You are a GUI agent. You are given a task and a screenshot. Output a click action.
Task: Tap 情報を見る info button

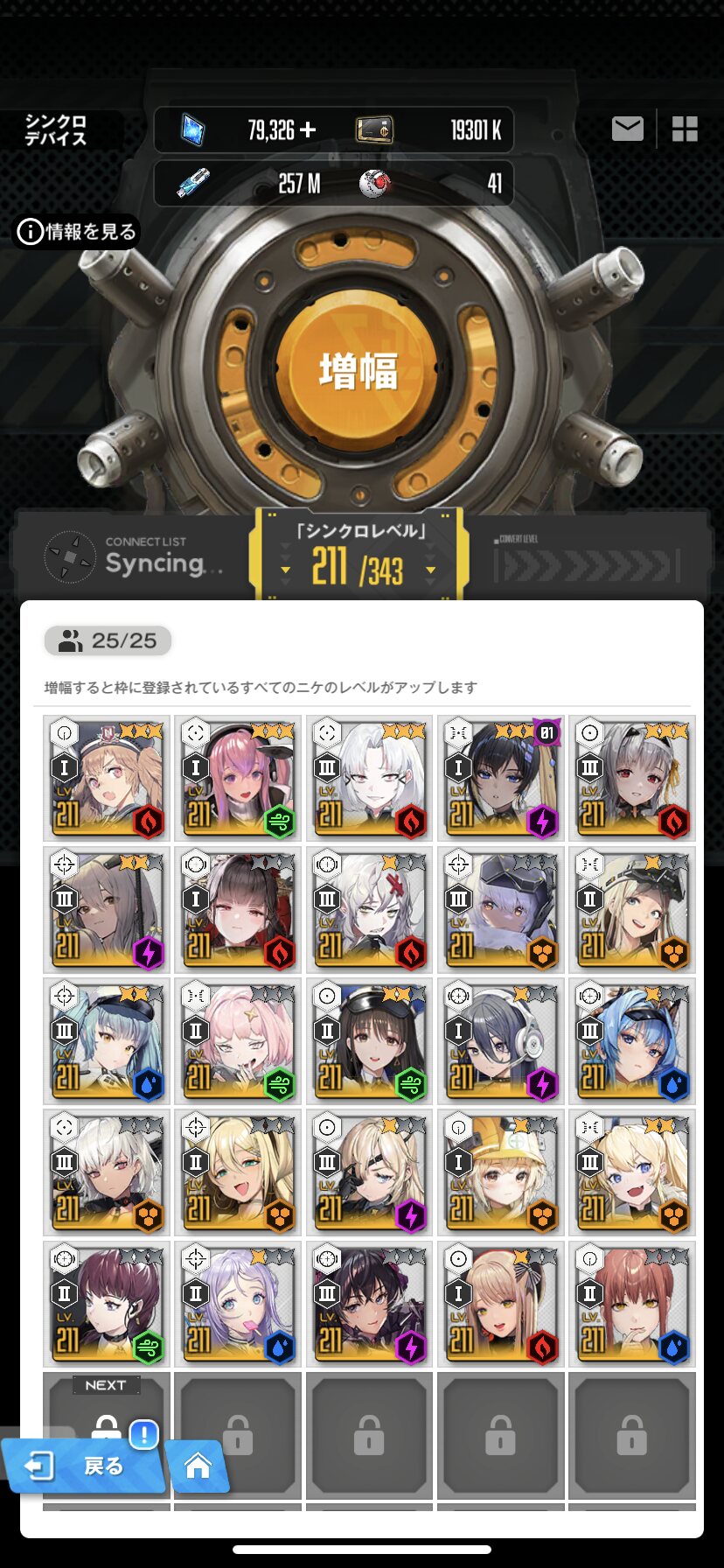tap(77, 232)
